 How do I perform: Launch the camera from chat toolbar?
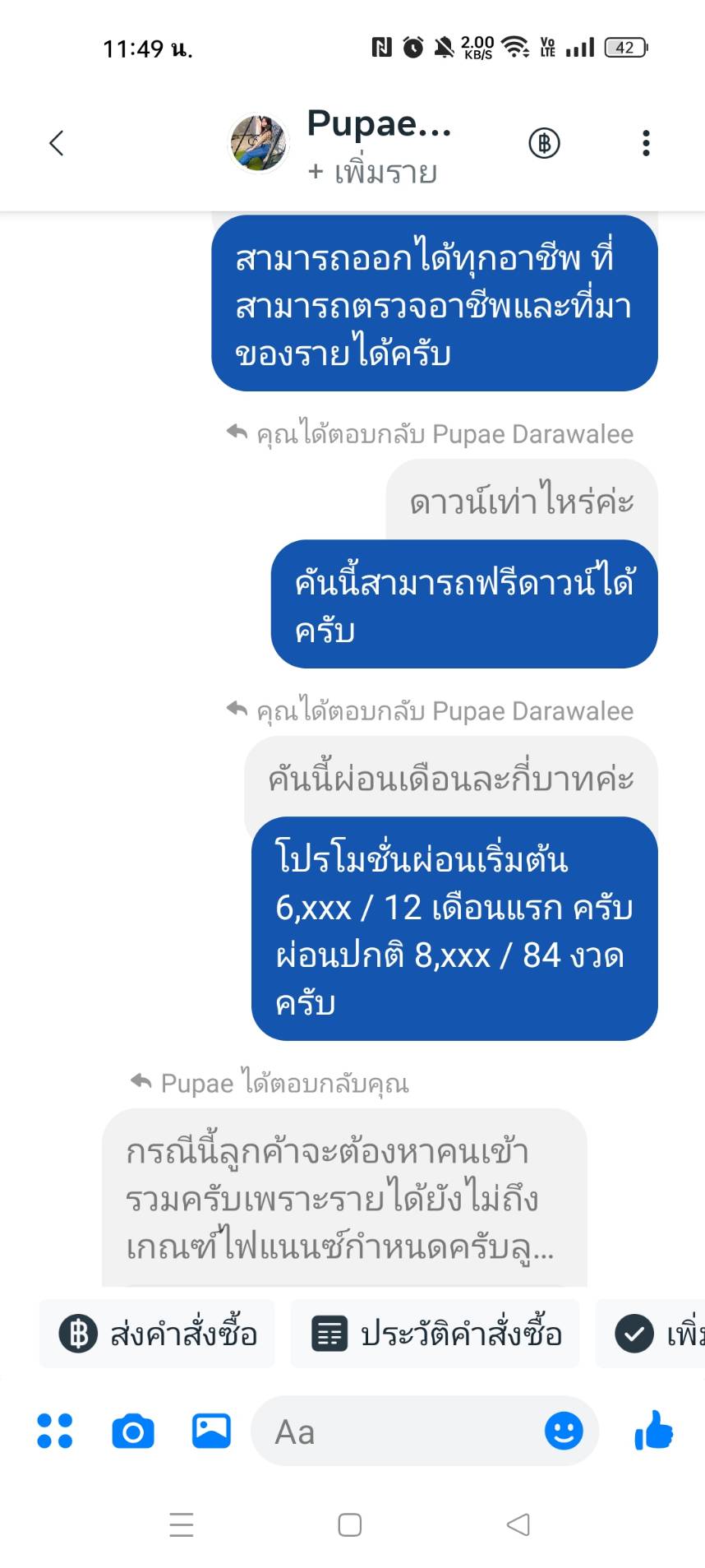[133, 1432]
